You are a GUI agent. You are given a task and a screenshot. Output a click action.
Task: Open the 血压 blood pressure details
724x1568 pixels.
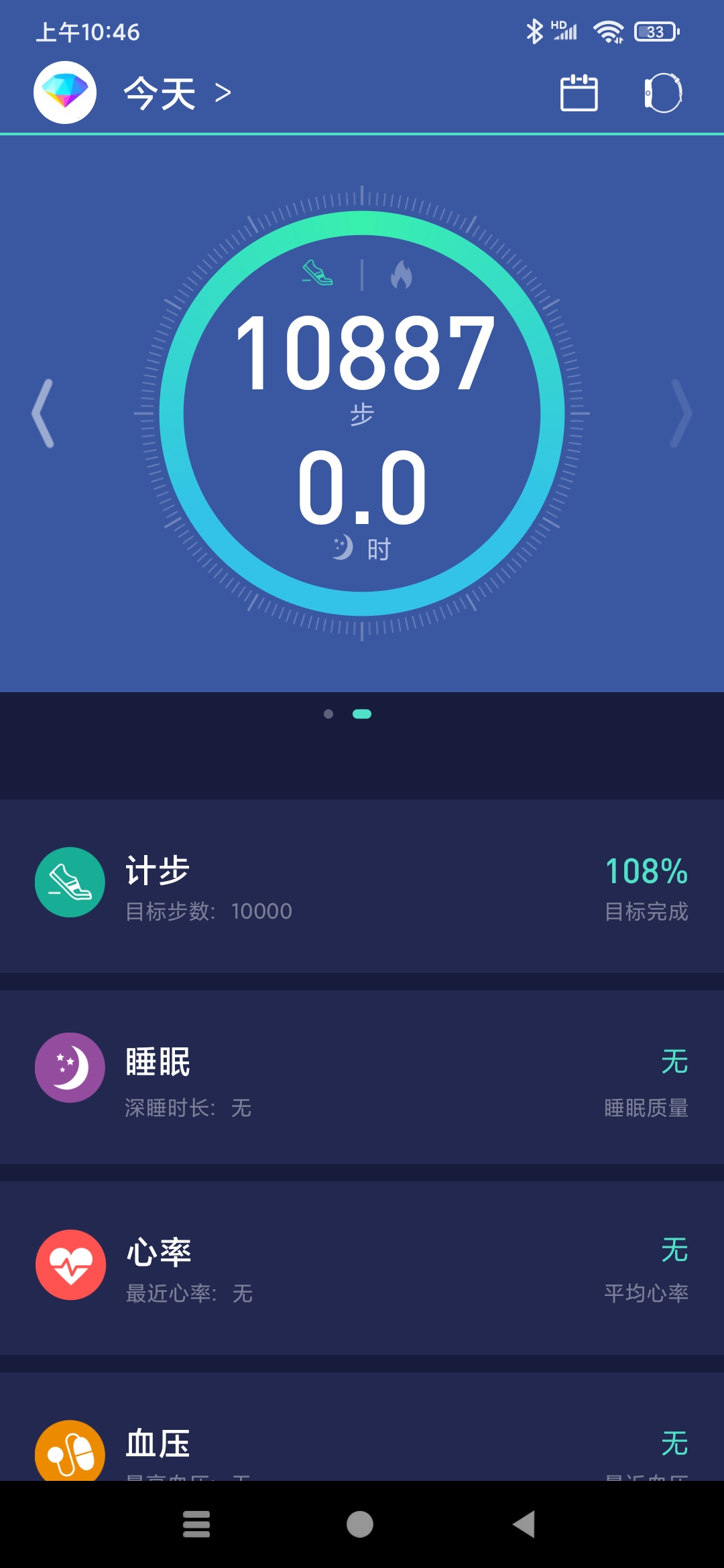coord(362,1447)
